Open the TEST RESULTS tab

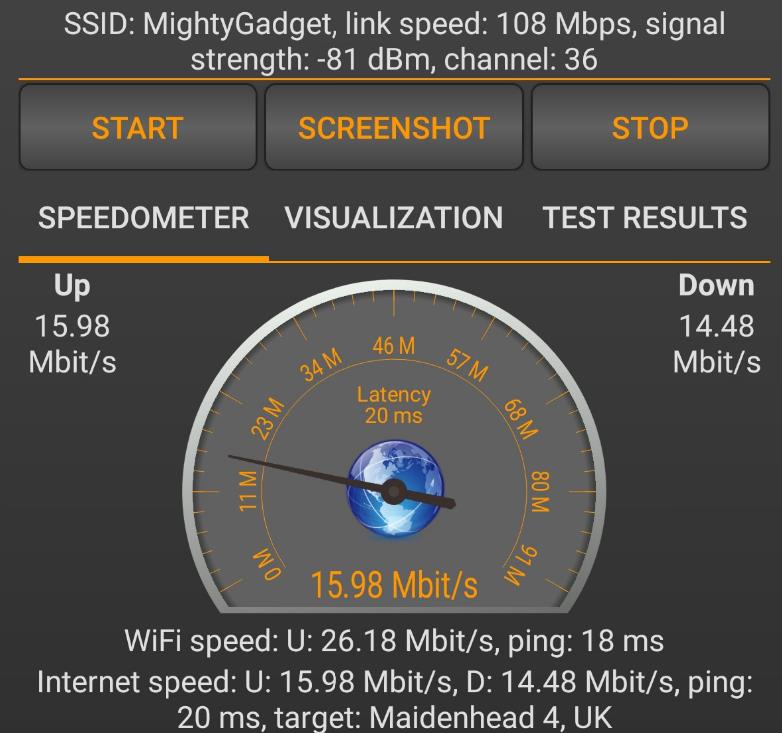645,218
